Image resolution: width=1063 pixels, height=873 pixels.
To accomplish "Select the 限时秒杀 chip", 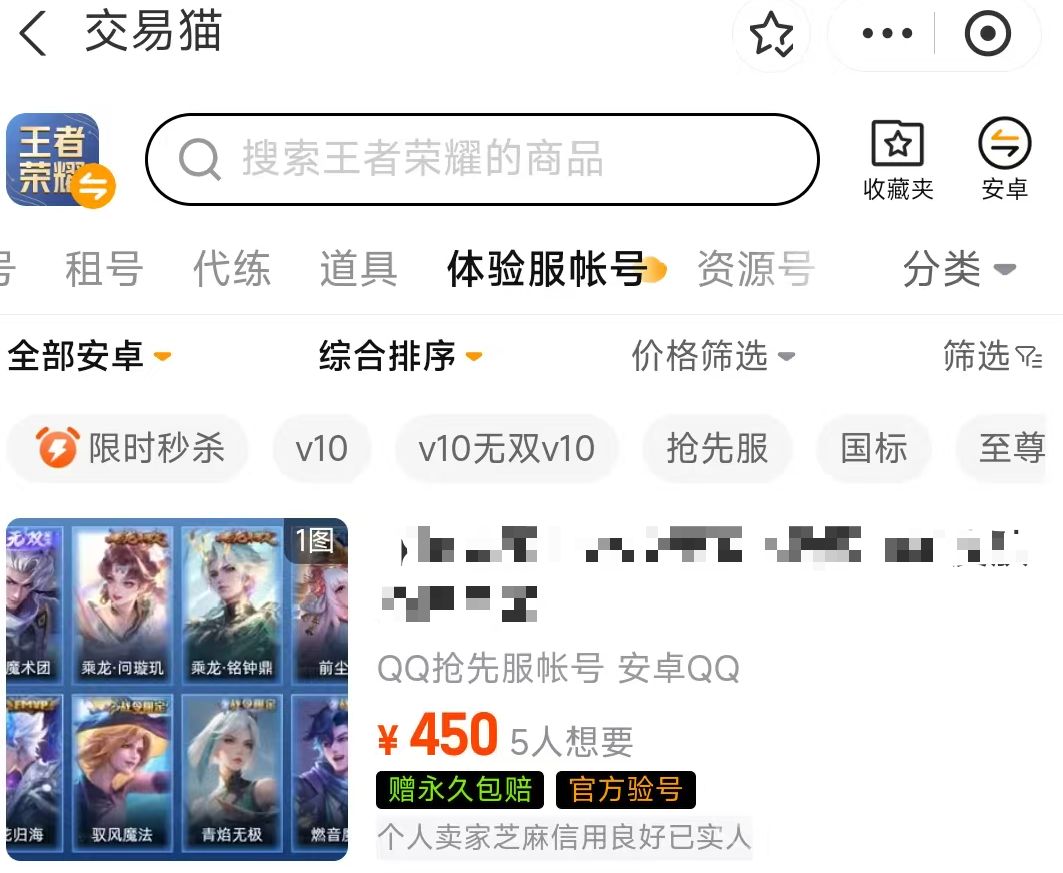I will [x=128, y=448].
